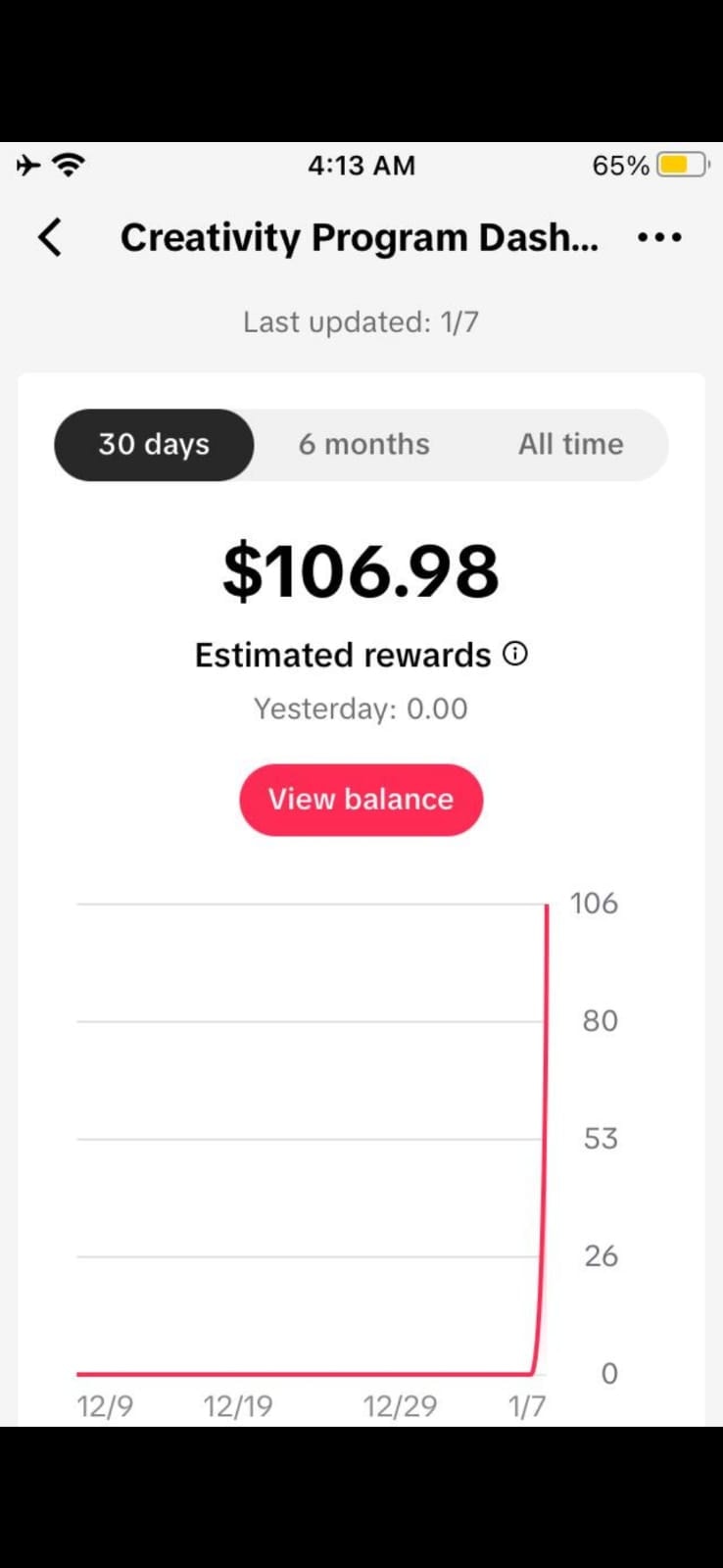
Task: Go back from the Creativity Program Dashboard
Action: click(x=50, y=238)
